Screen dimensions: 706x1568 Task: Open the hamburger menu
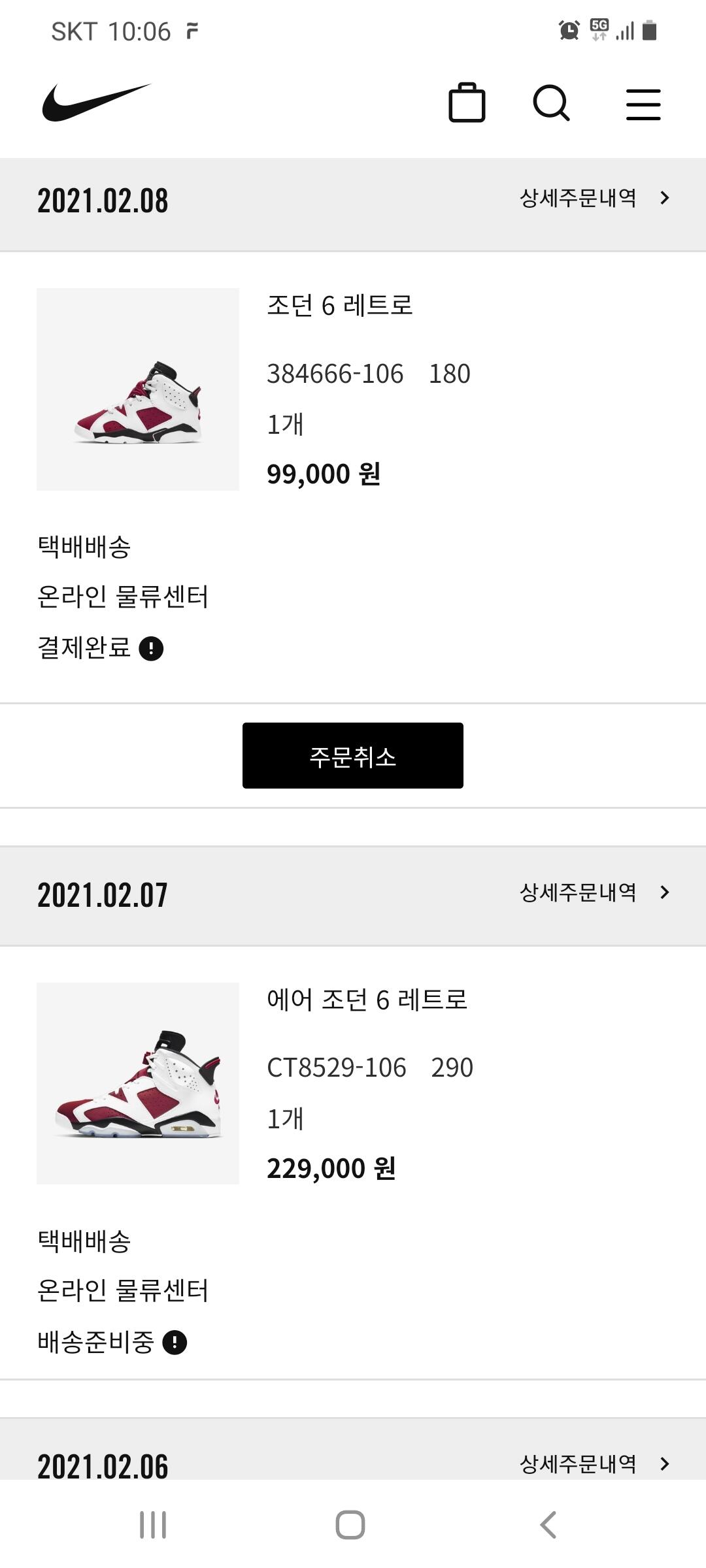643,105
